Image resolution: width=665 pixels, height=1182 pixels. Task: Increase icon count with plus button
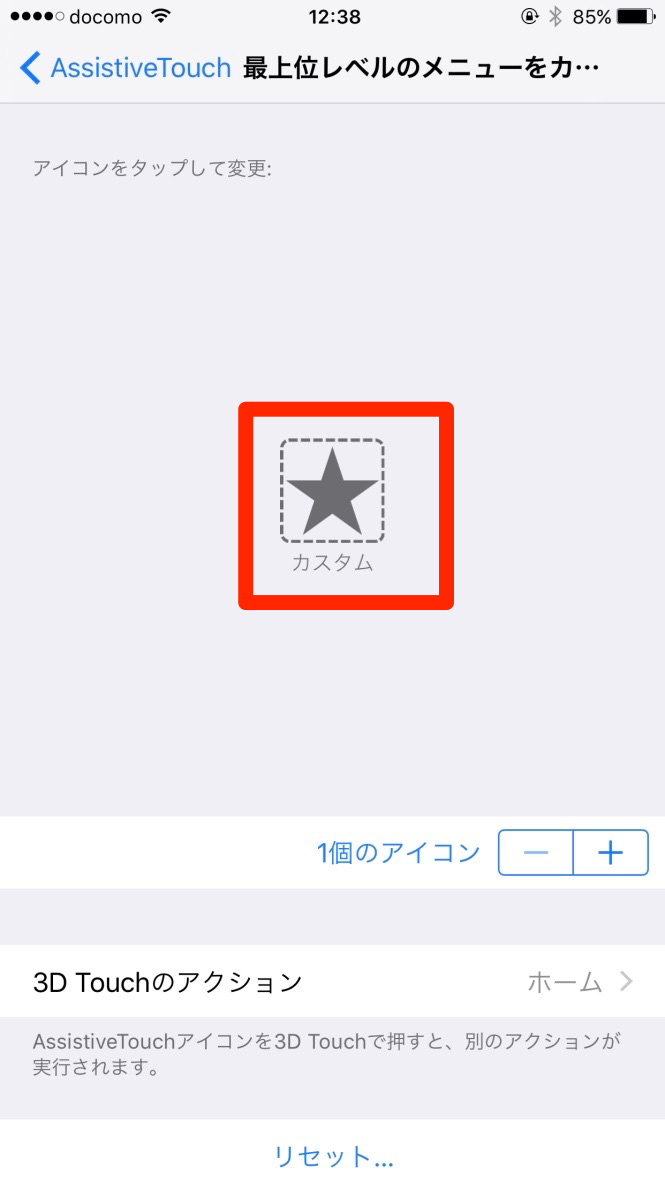(x=610, y=853)
